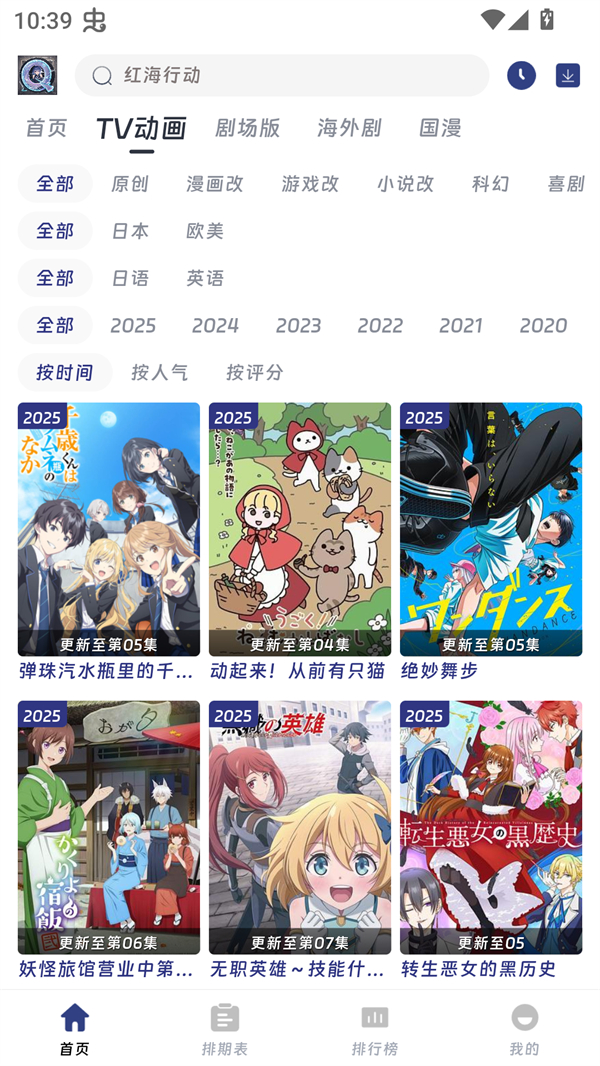600x1066 pixels.
Task: Go to the 我的 bottom tab
Action: 524,1029
